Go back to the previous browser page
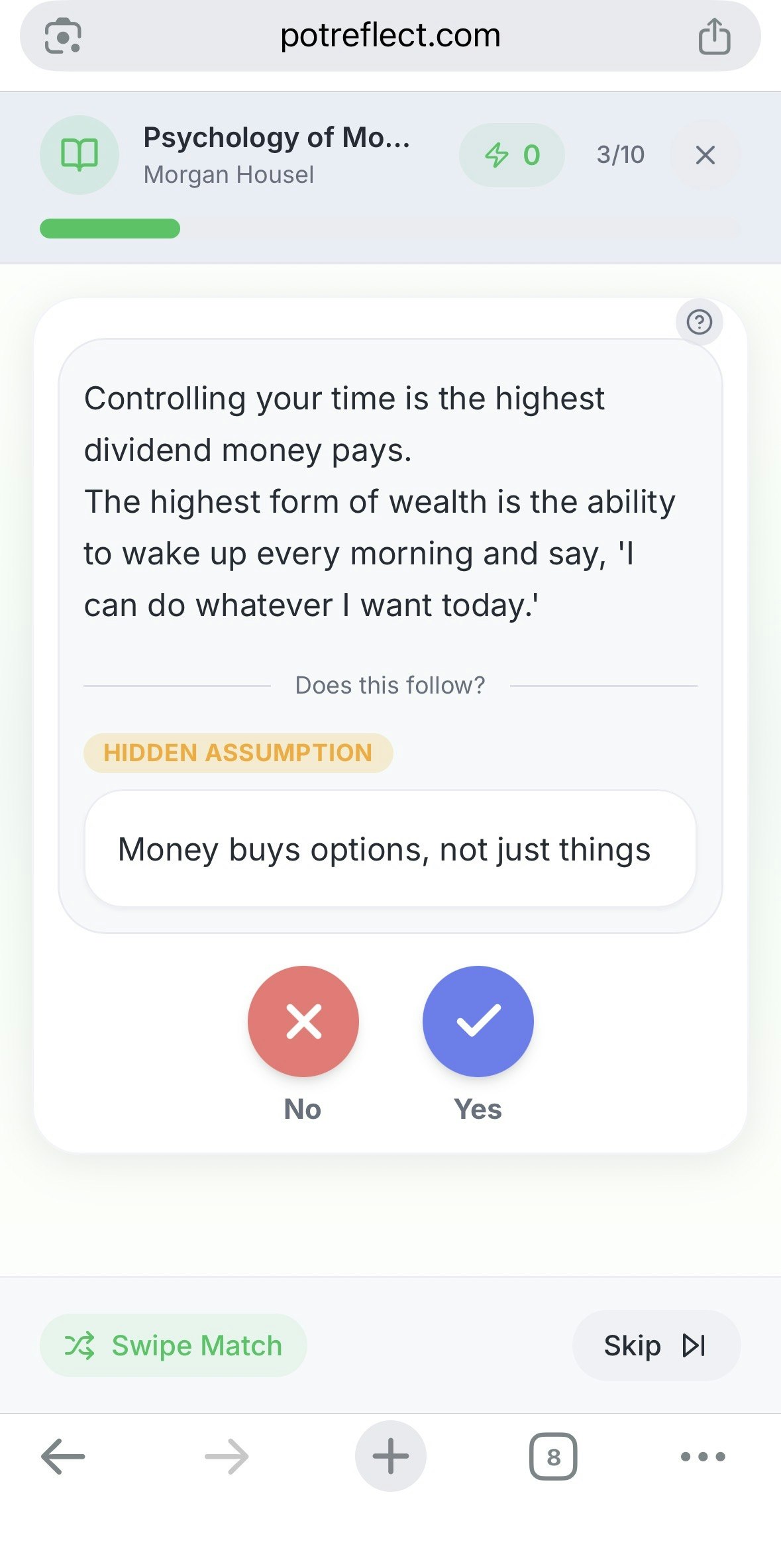This screenshot has width=781, height=1568. click(x=63, y=1456)
